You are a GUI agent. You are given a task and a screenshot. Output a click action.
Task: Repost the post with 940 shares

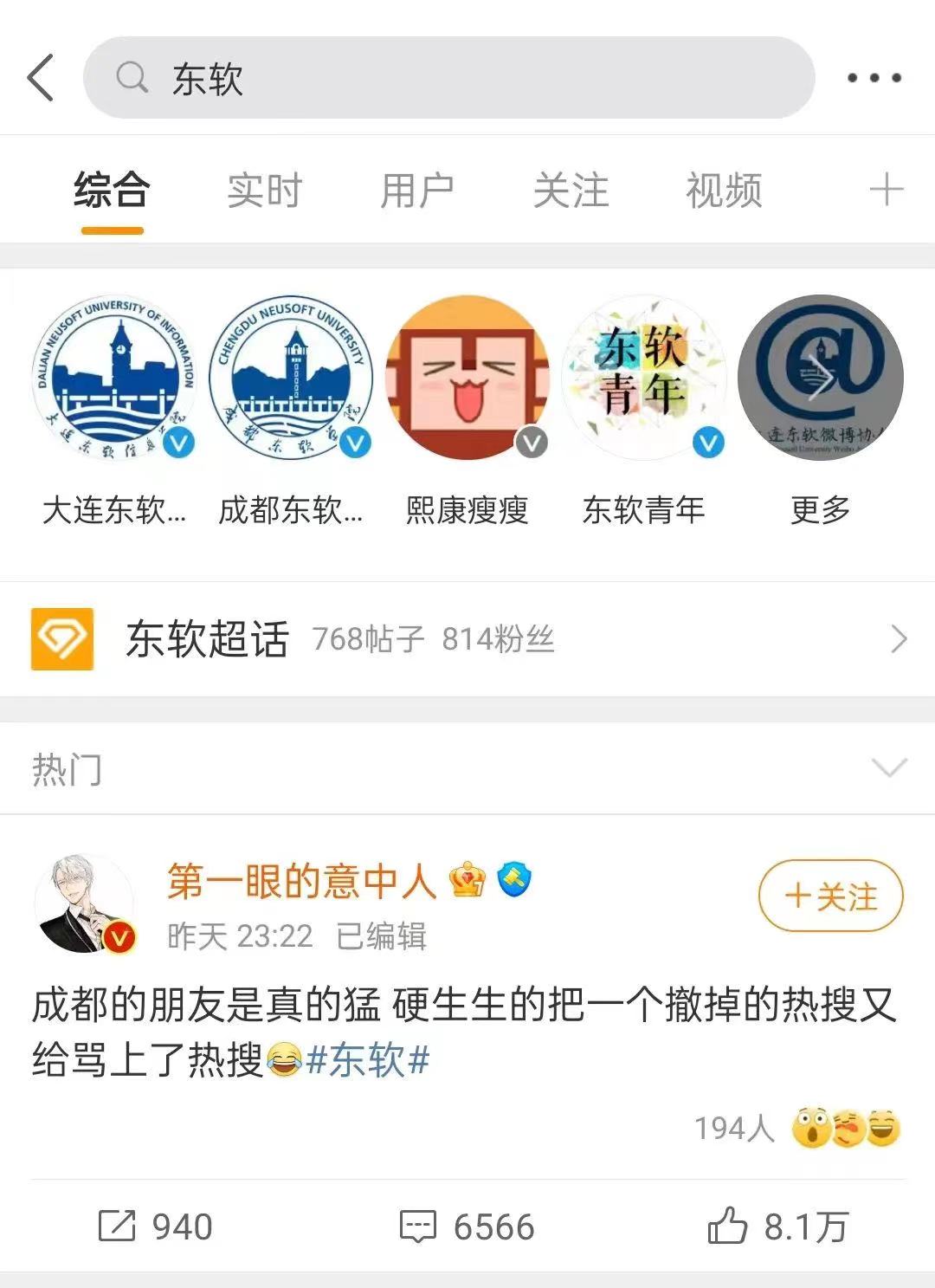156,1227
